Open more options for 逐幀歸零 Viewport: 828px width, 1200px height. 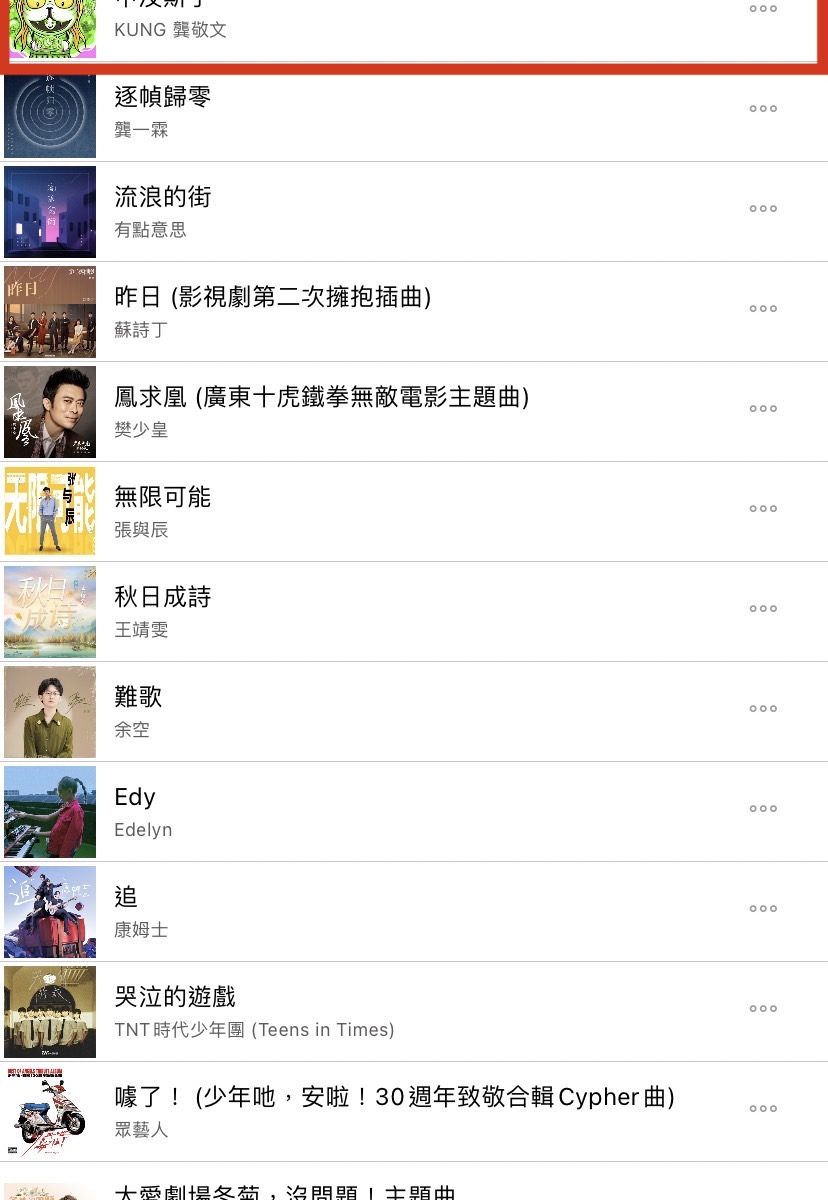(763, 109)
